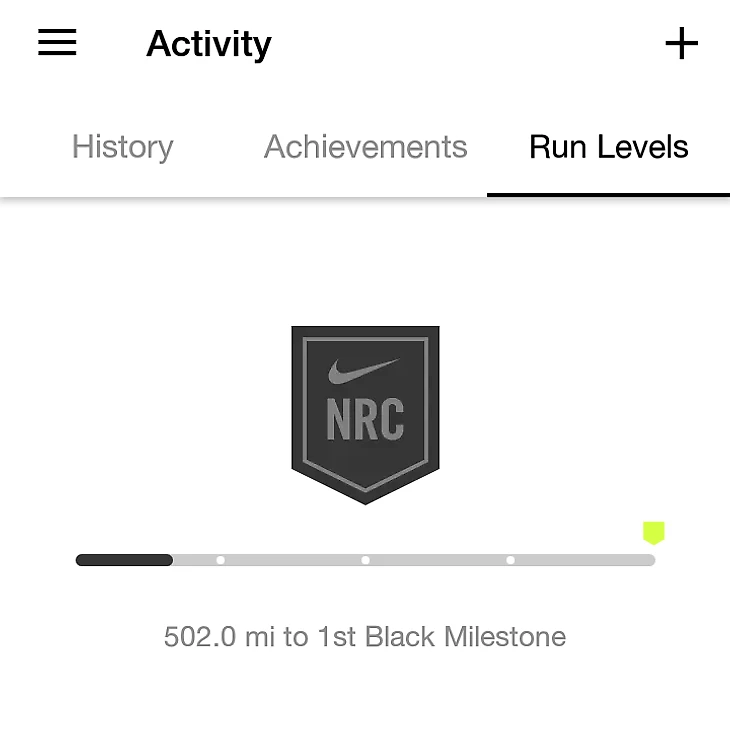The image size is (730, 740).
Task: Select the Run Levels tab
Action: tap(608, 147)
